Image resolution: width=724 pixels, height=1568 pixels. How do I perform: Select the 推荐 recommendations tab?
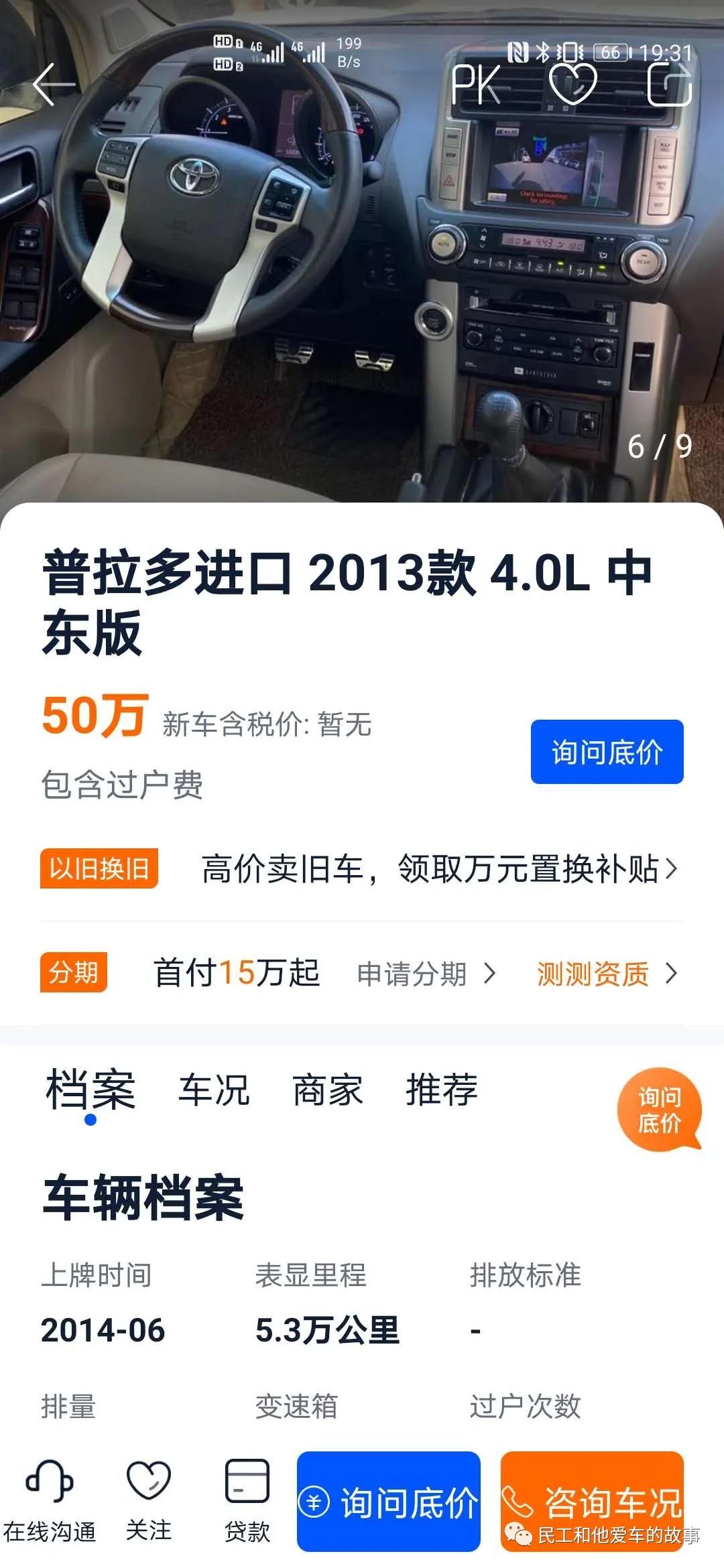click(x=442, y=1089)
